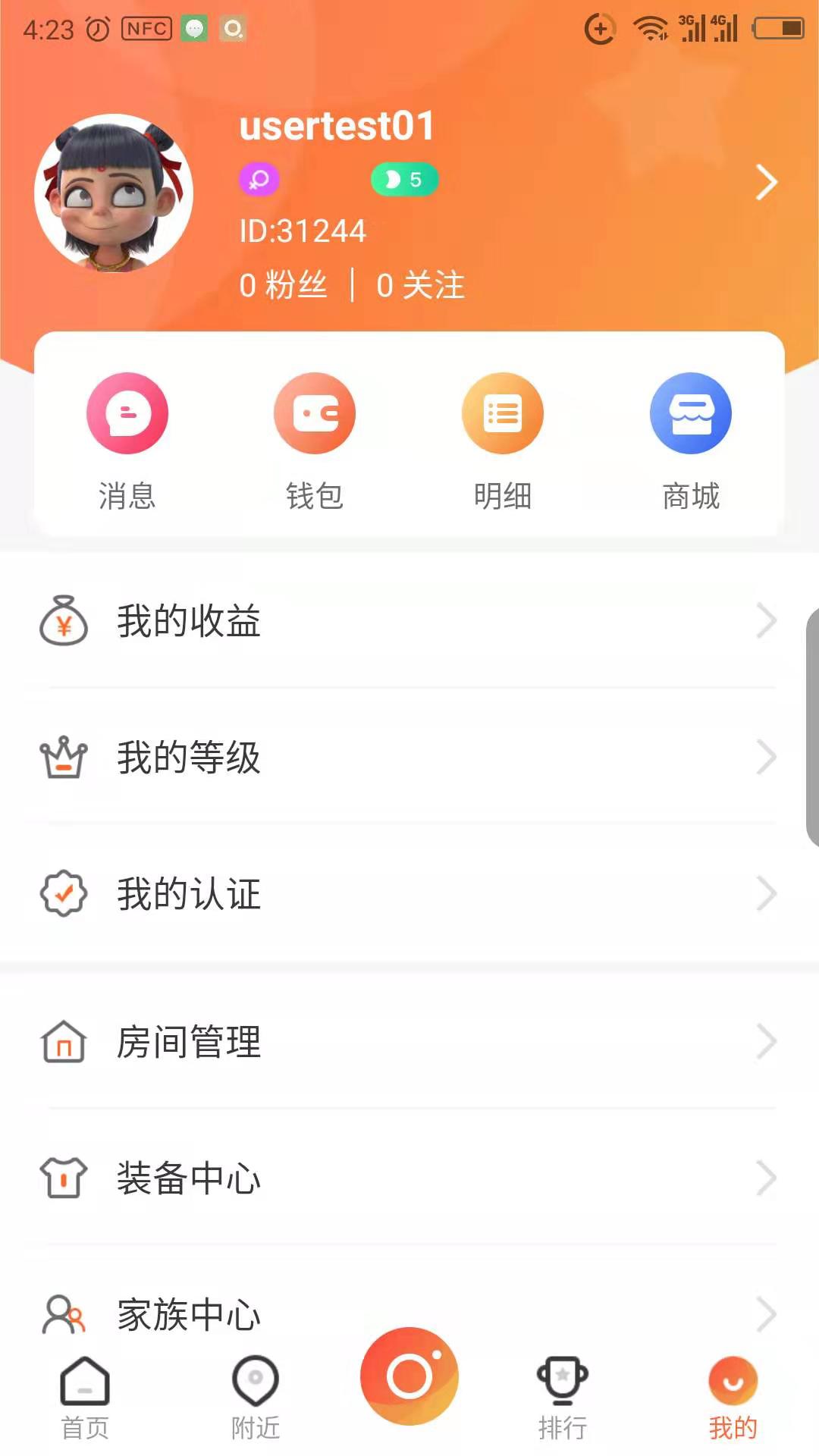View the 0 关注 following count
Viewport: 819px width, 1456px height.
click(x=419, y=284)
